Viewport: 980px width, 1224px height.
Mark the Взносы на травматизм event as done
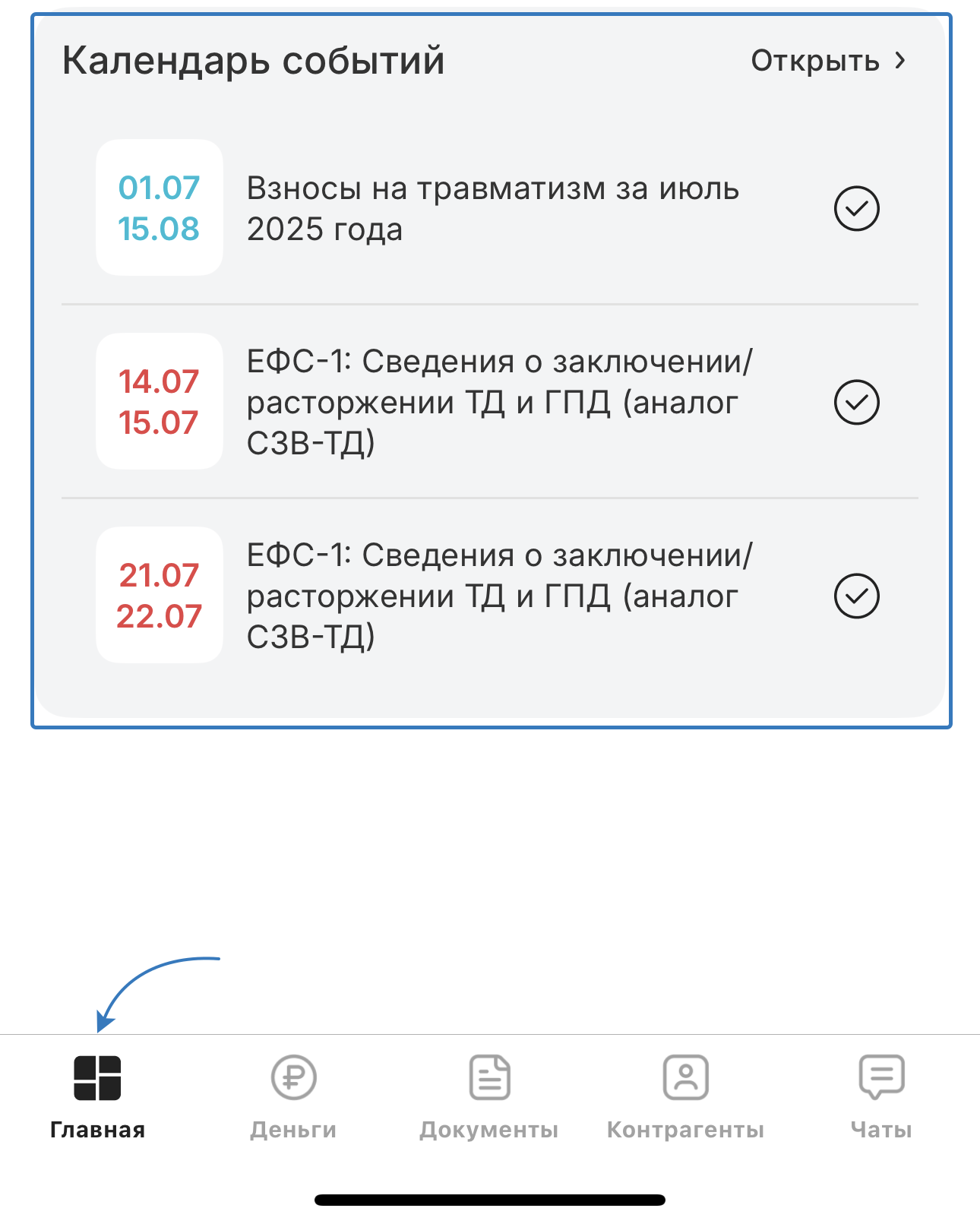point(856,208)
